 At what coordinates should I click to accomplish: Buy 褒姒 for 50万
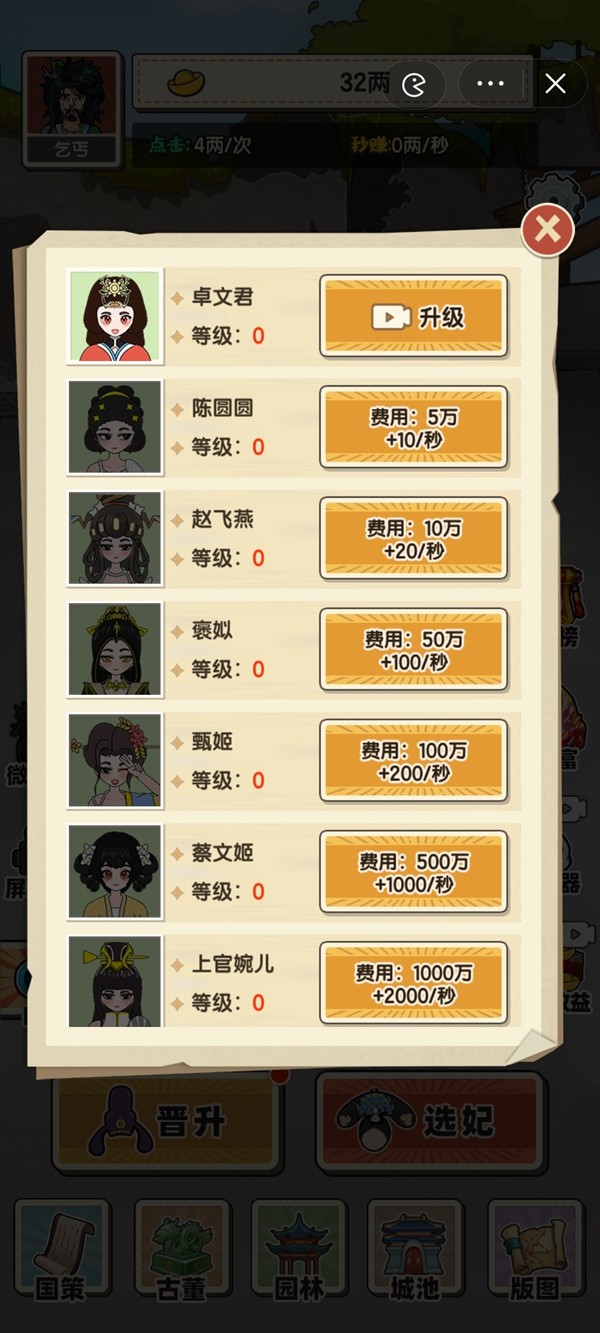(x=413, y=650)
